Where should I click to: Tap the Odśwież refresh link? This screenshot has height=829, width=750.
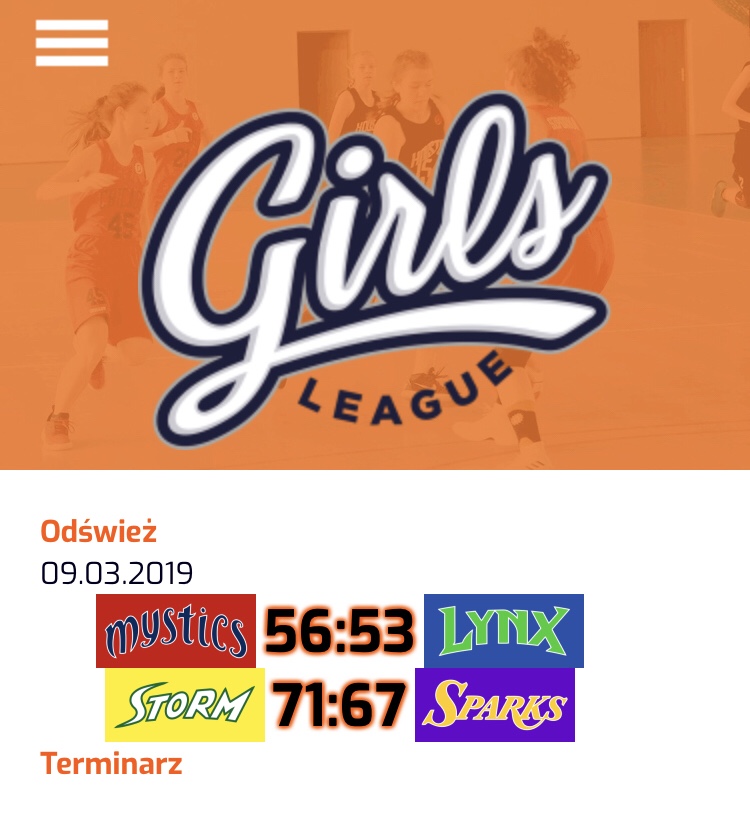click(98, 531)
